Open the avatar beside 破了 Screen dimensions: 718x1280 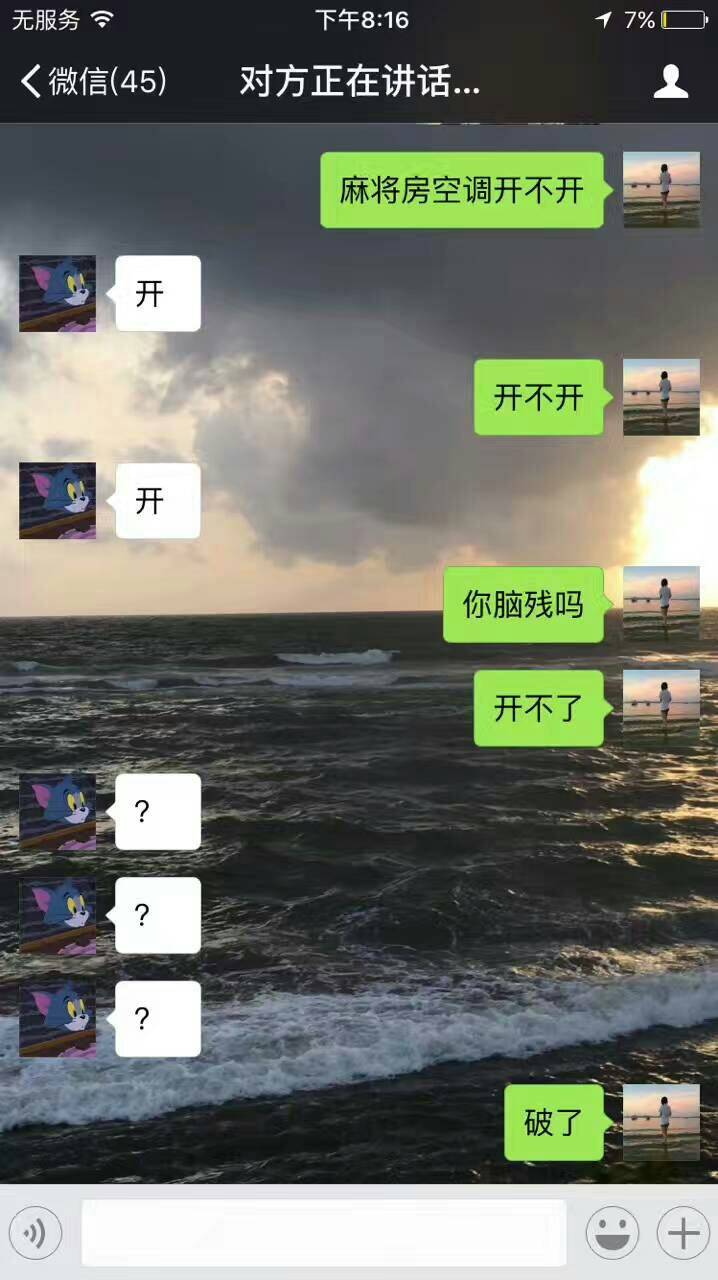pos(661,1122)
